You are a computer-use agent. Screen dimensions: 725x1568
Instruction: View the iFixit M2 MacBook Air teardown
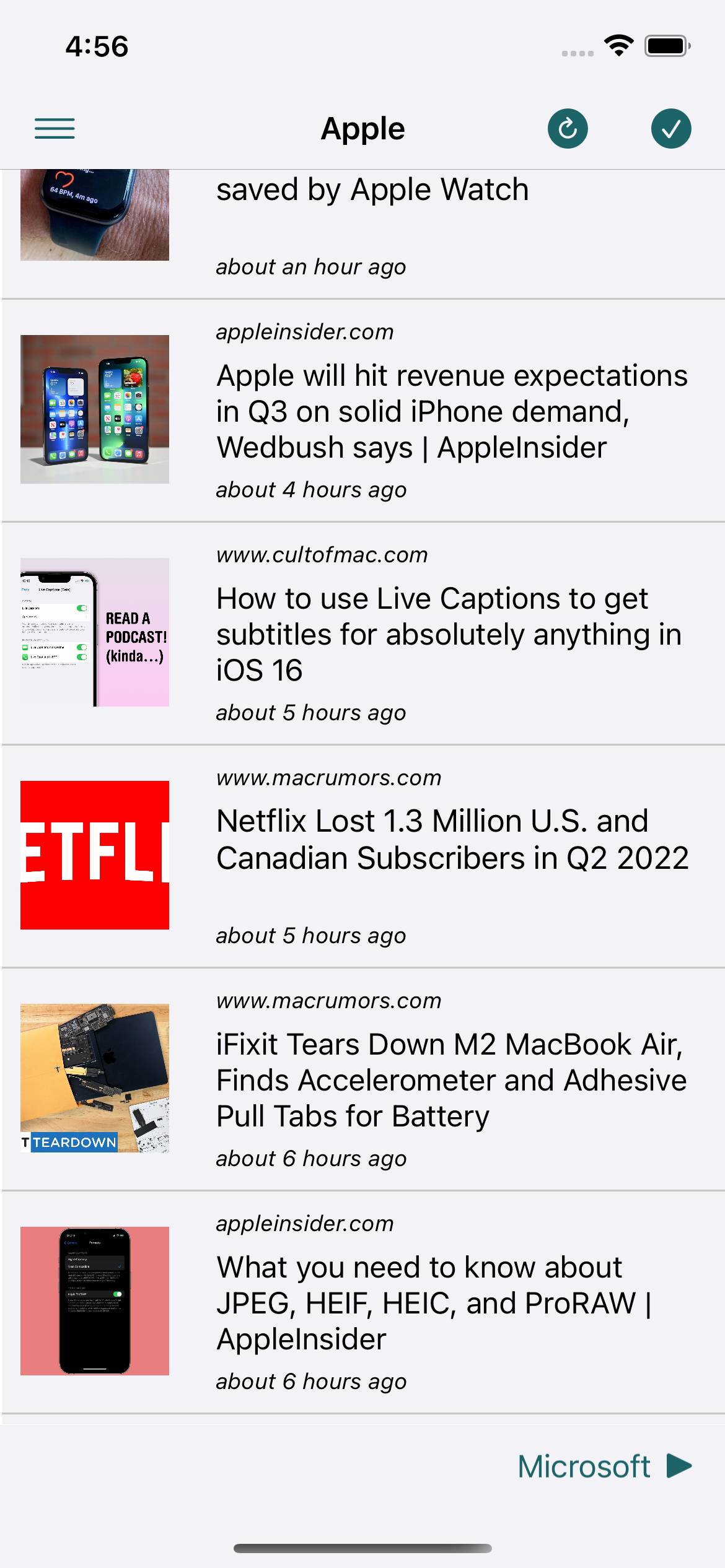point(362,1079)
